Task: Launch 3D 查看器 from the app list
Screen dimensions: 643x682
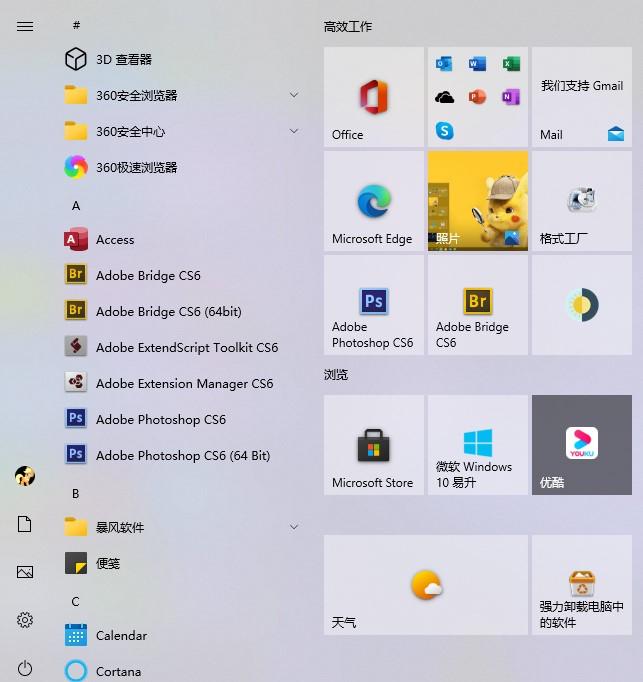Action: click(123, 60)
